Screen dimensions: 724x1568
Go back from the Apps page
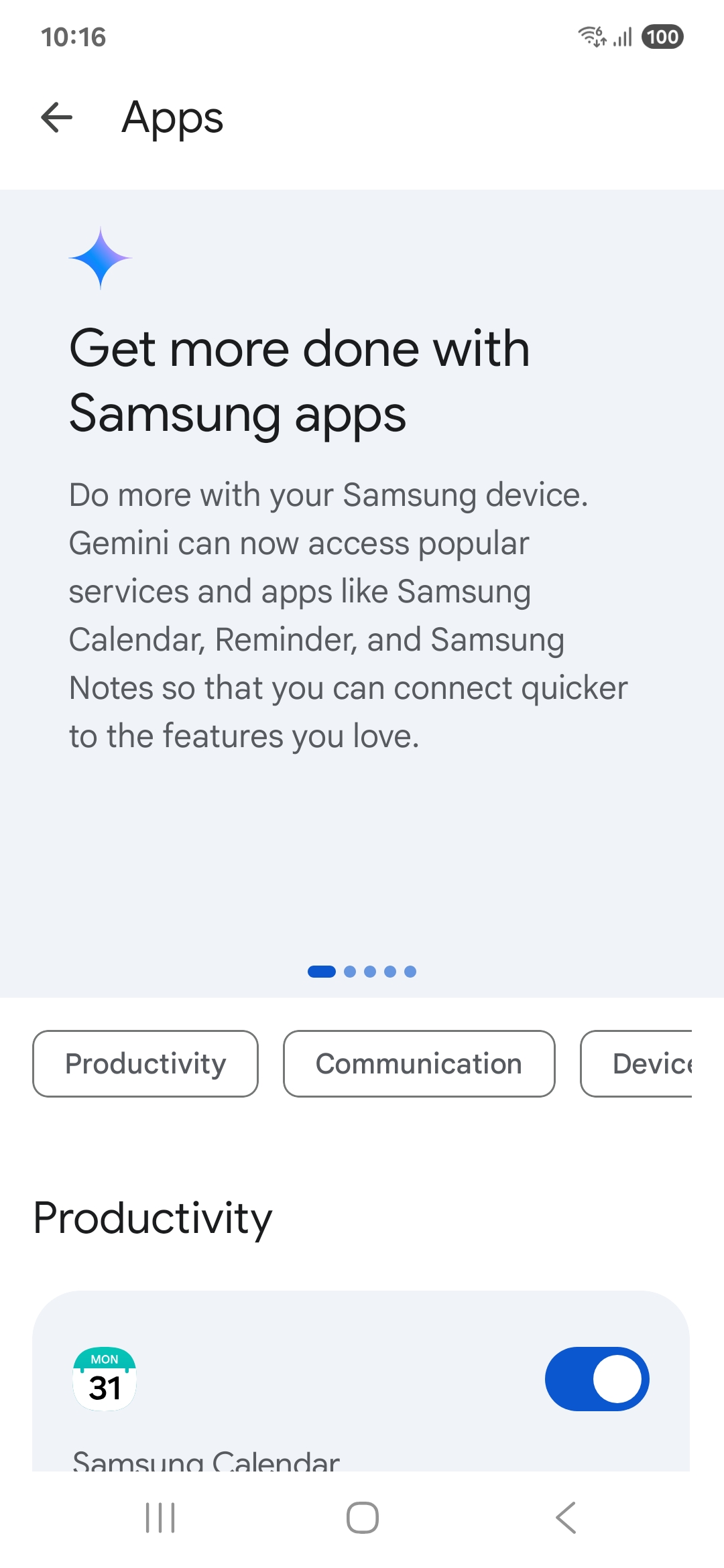point(57,118)
